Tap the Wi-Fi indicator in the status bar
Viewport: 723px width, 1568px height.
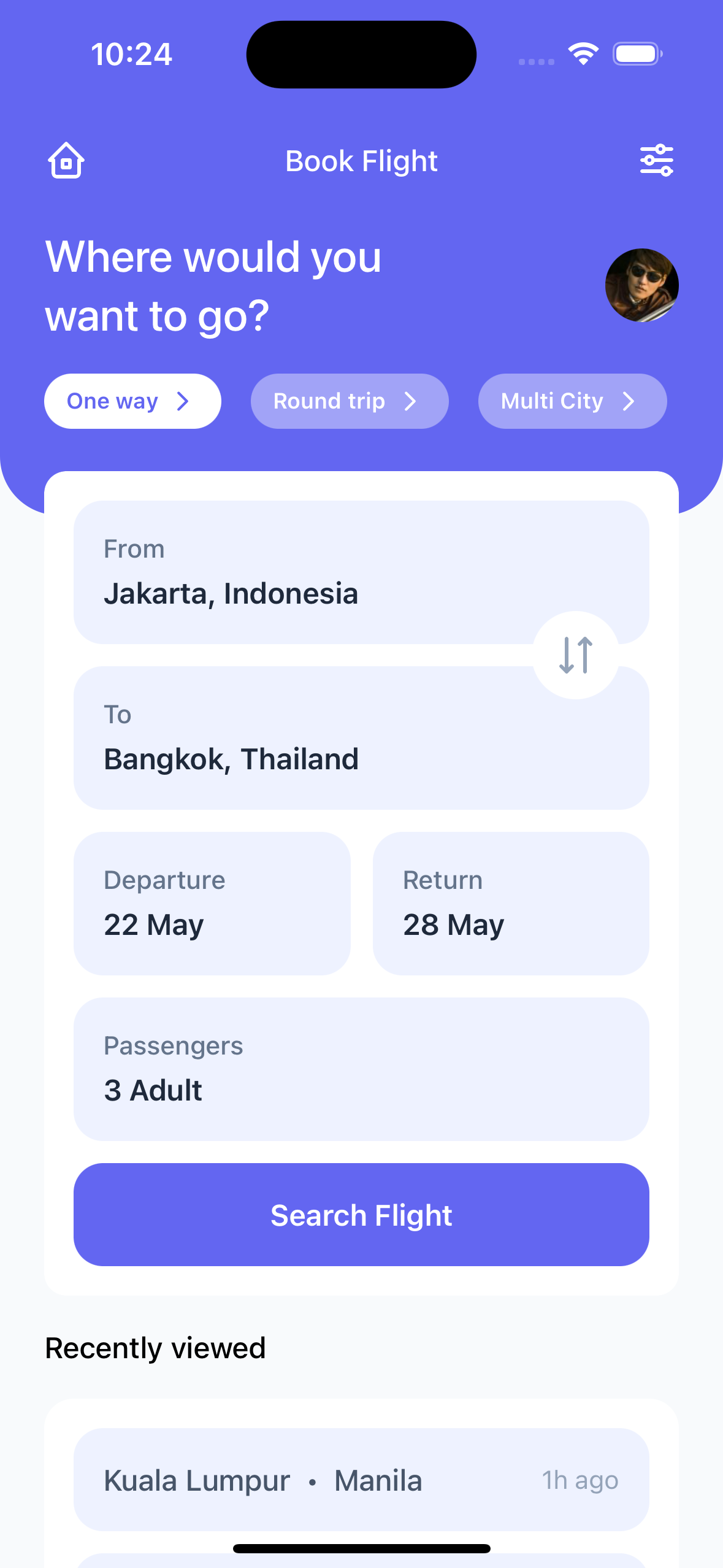583,53
